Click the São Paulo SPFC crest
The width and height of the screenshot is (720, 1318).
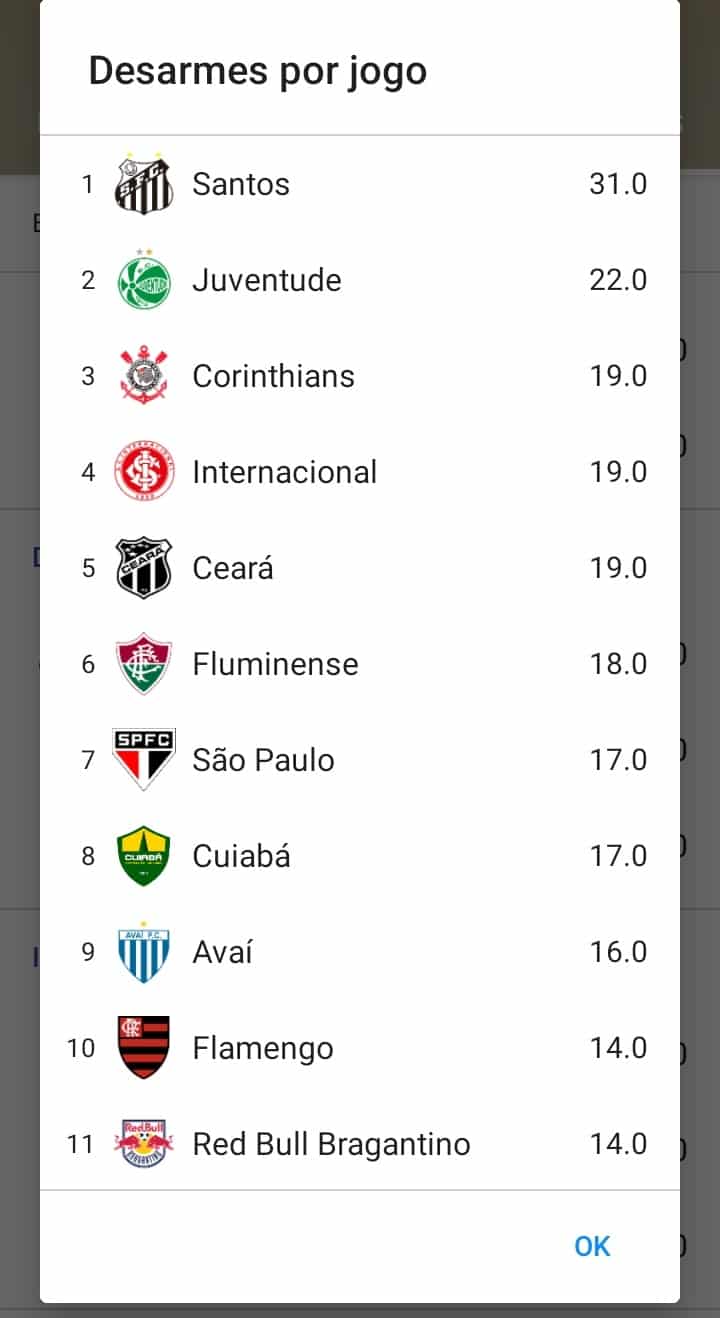(x=143, y=759)
